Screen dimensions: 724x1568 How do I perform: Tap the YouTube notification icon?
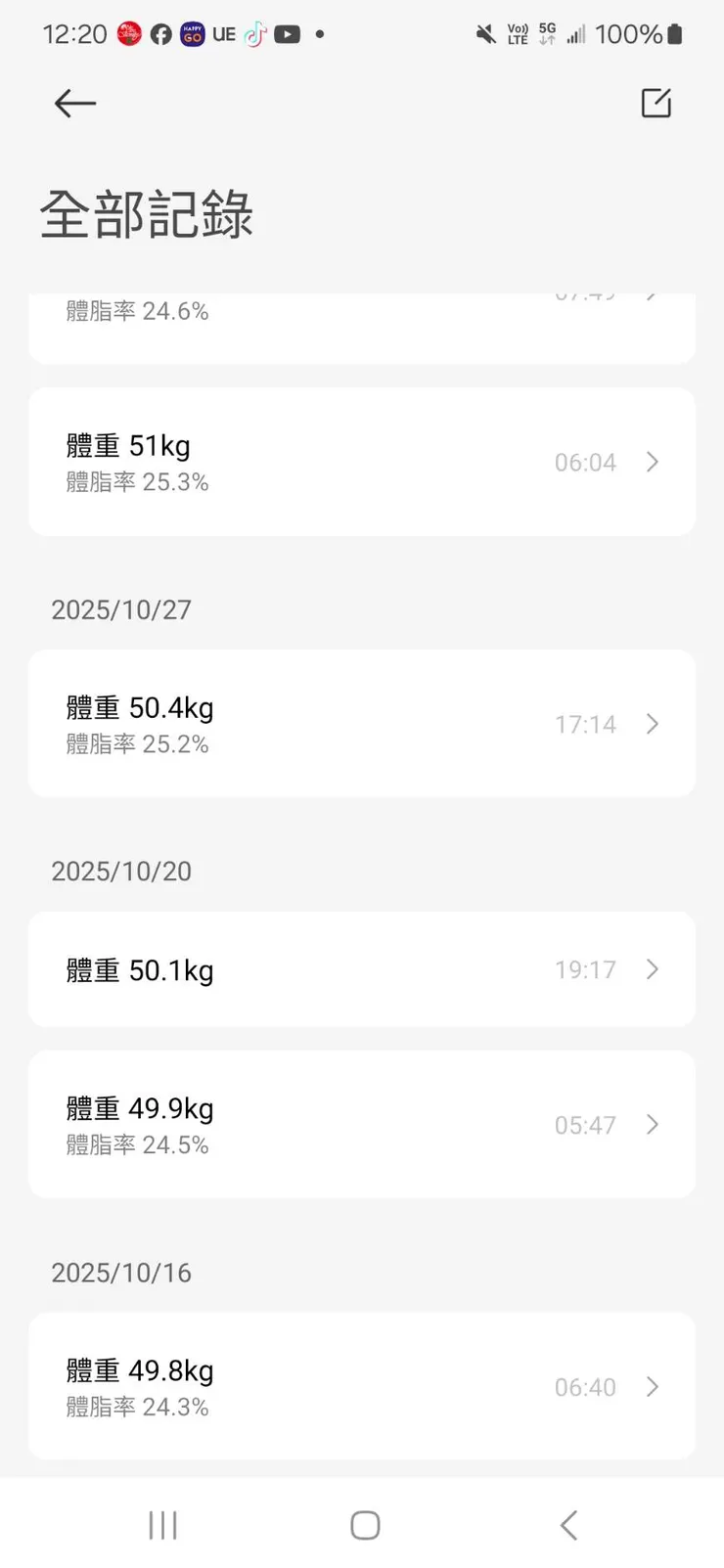[x=287, y=34]
